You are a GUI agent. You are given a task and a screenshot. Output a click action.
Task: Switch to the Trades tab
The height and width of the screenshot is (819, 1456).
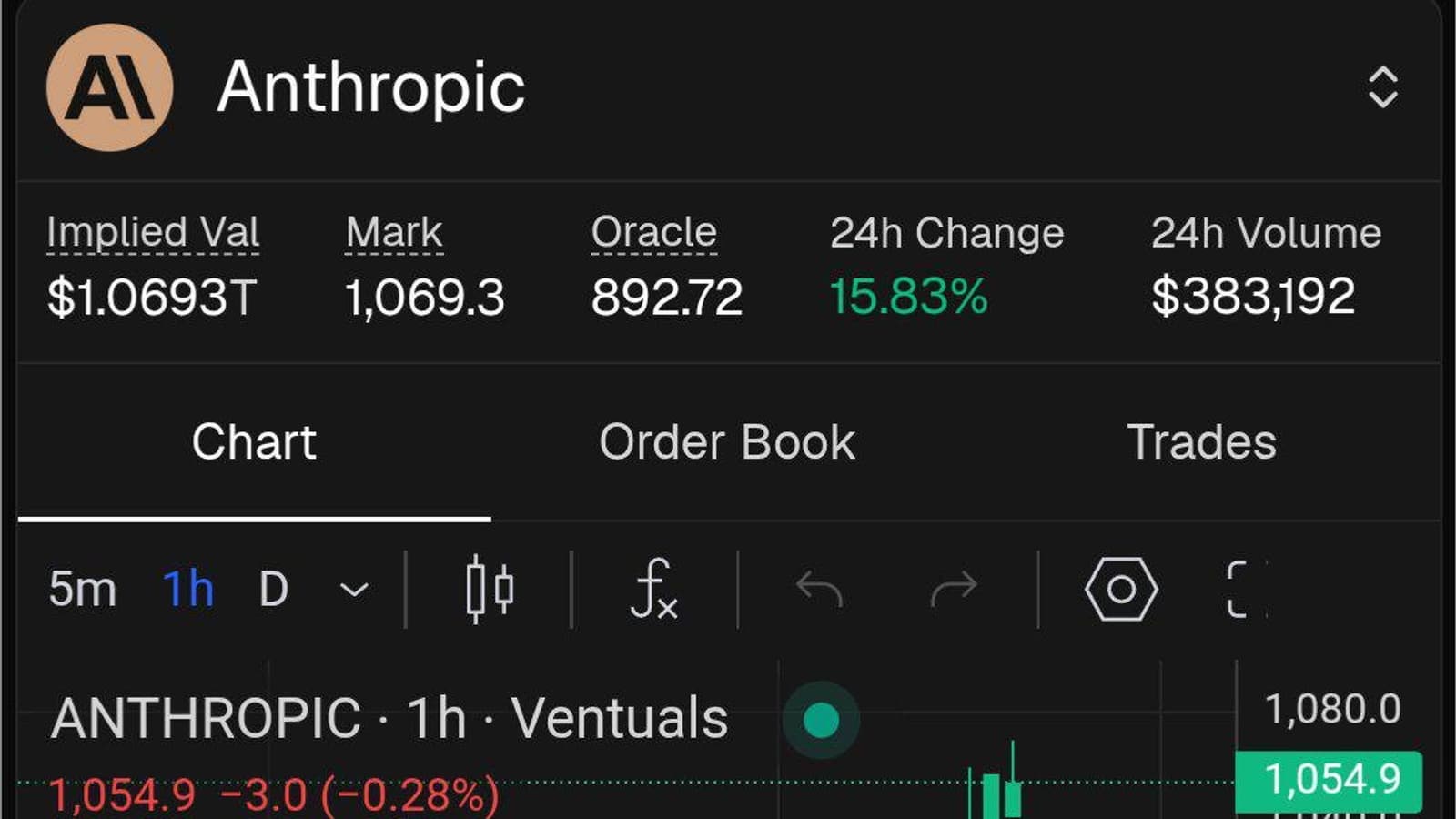(1201, 443)
